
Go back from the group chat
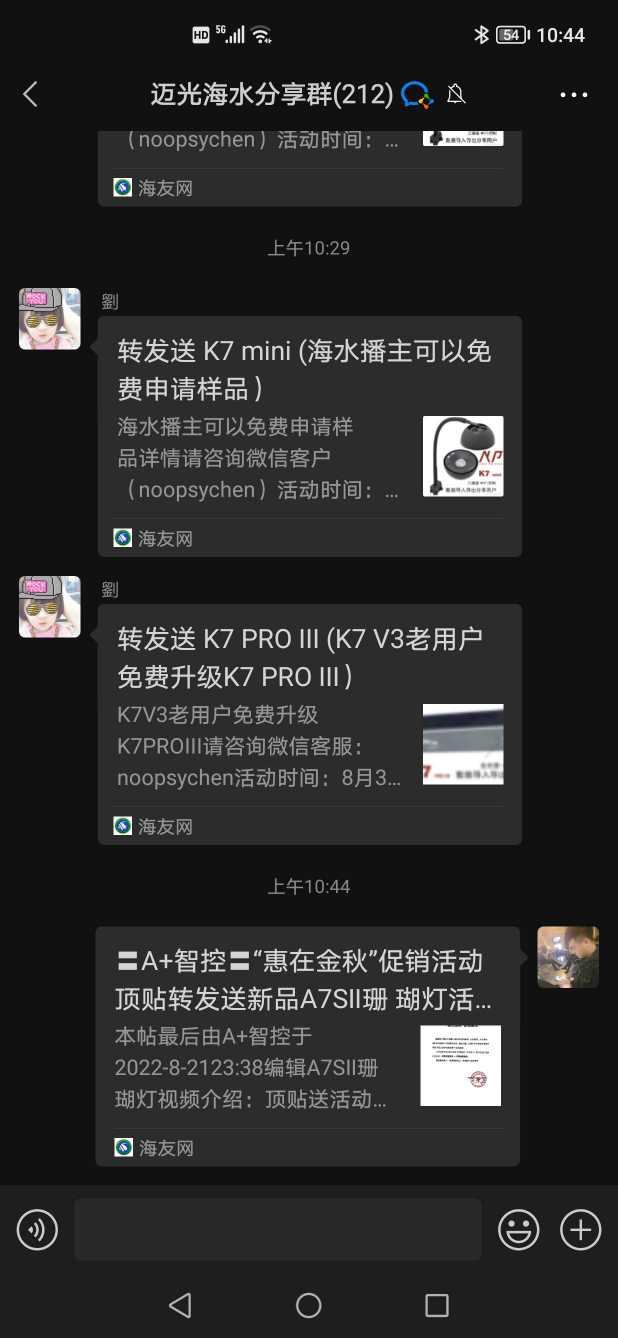[30, 95]
